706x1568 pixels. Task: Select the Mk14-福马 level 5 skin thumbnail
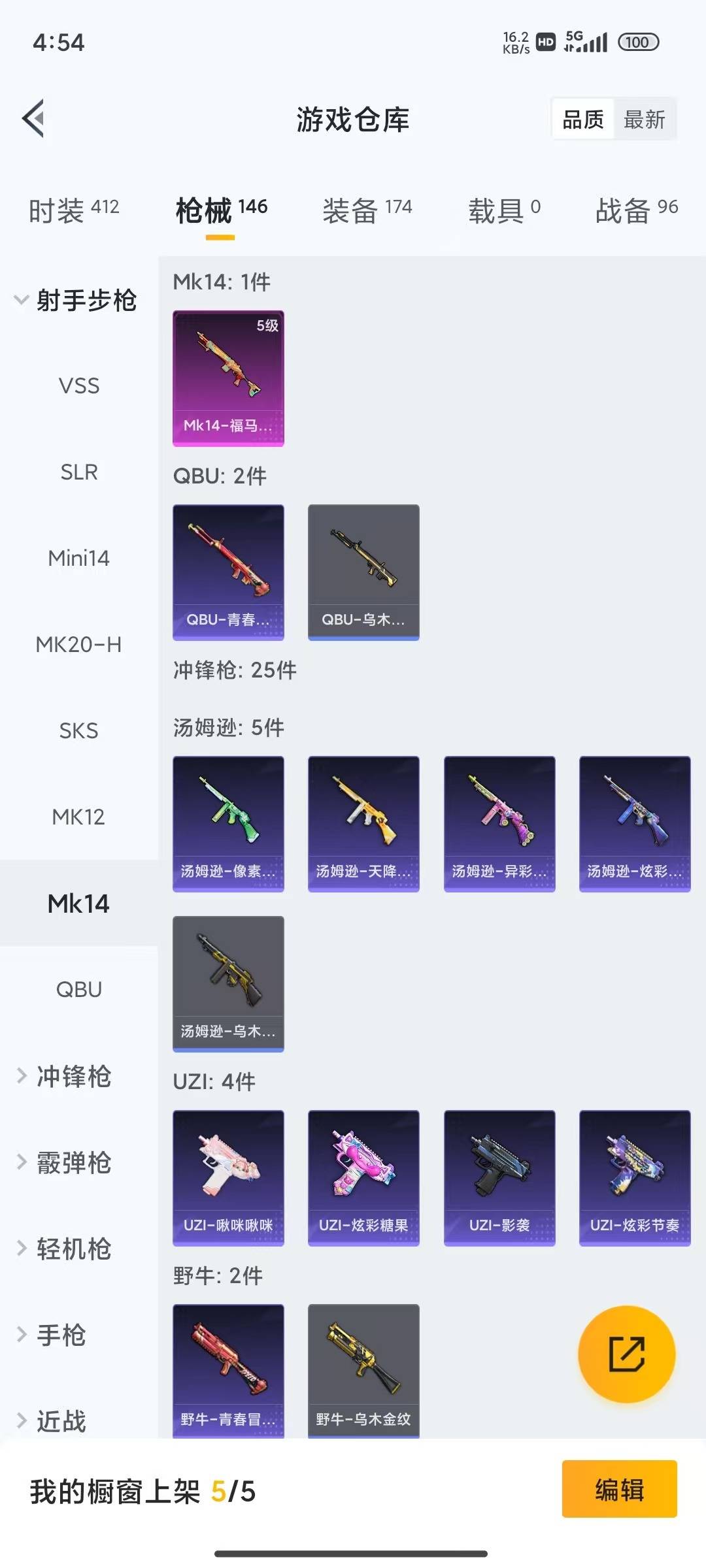228,378
